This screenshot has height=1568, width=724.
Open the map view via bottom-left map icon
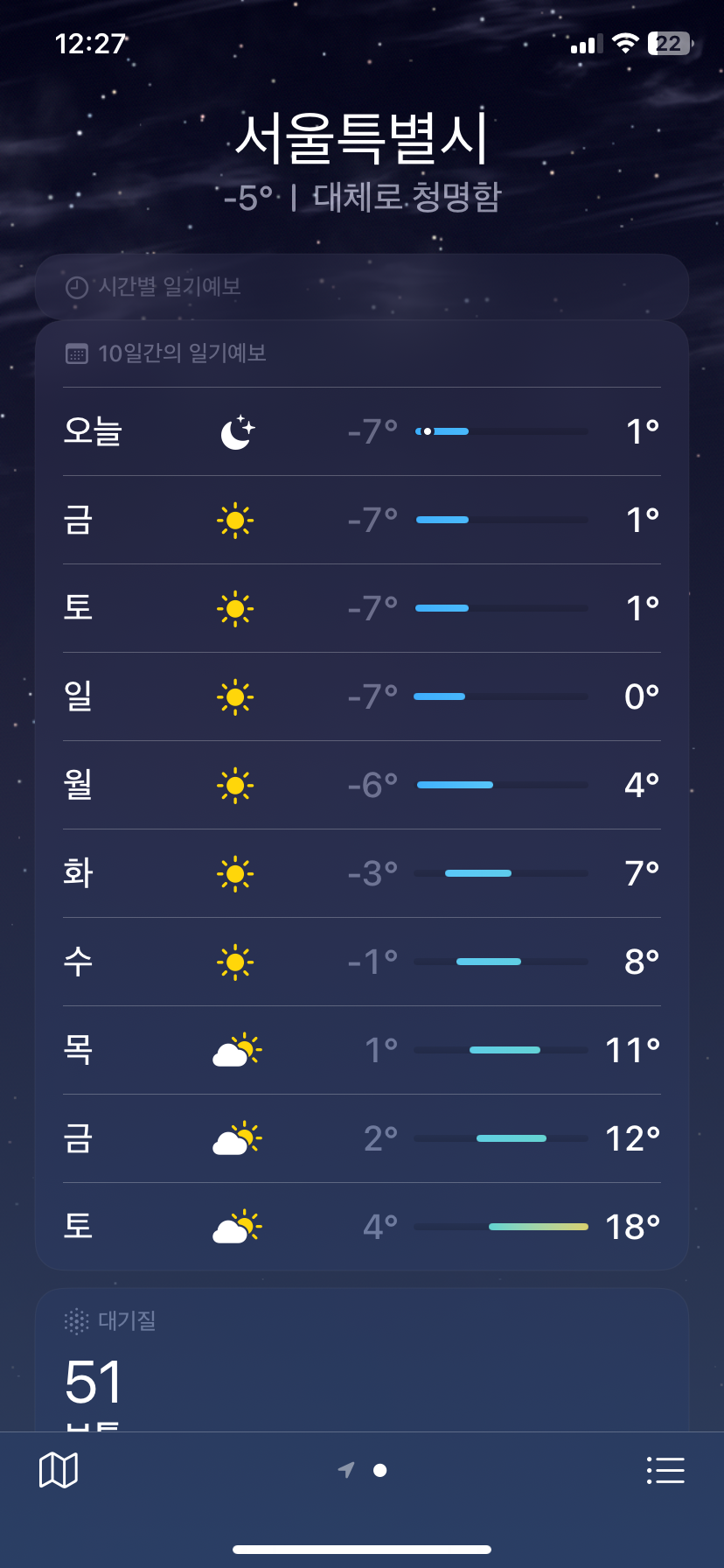coord(58,1469)
